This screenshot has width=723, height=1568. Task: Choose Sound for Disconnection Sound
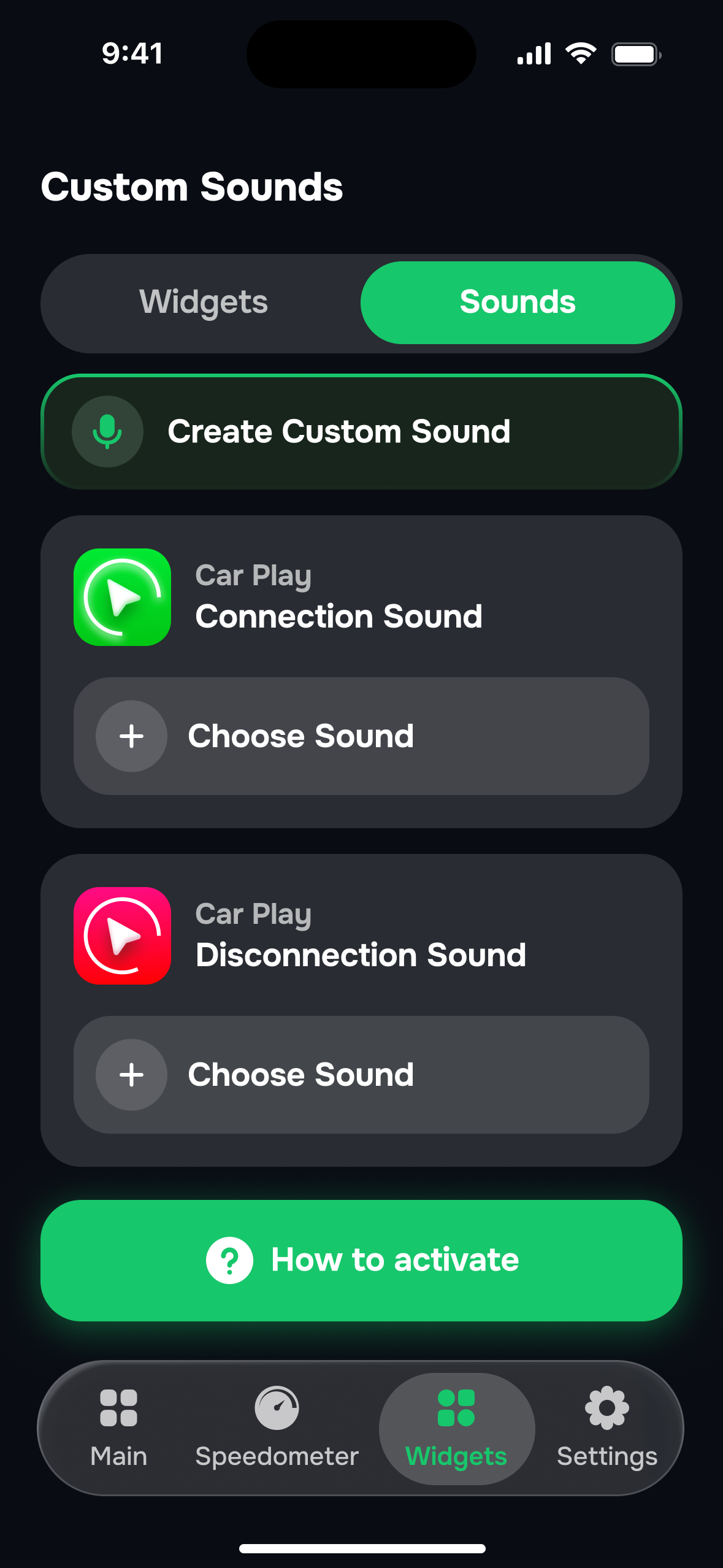point(361,1075)
